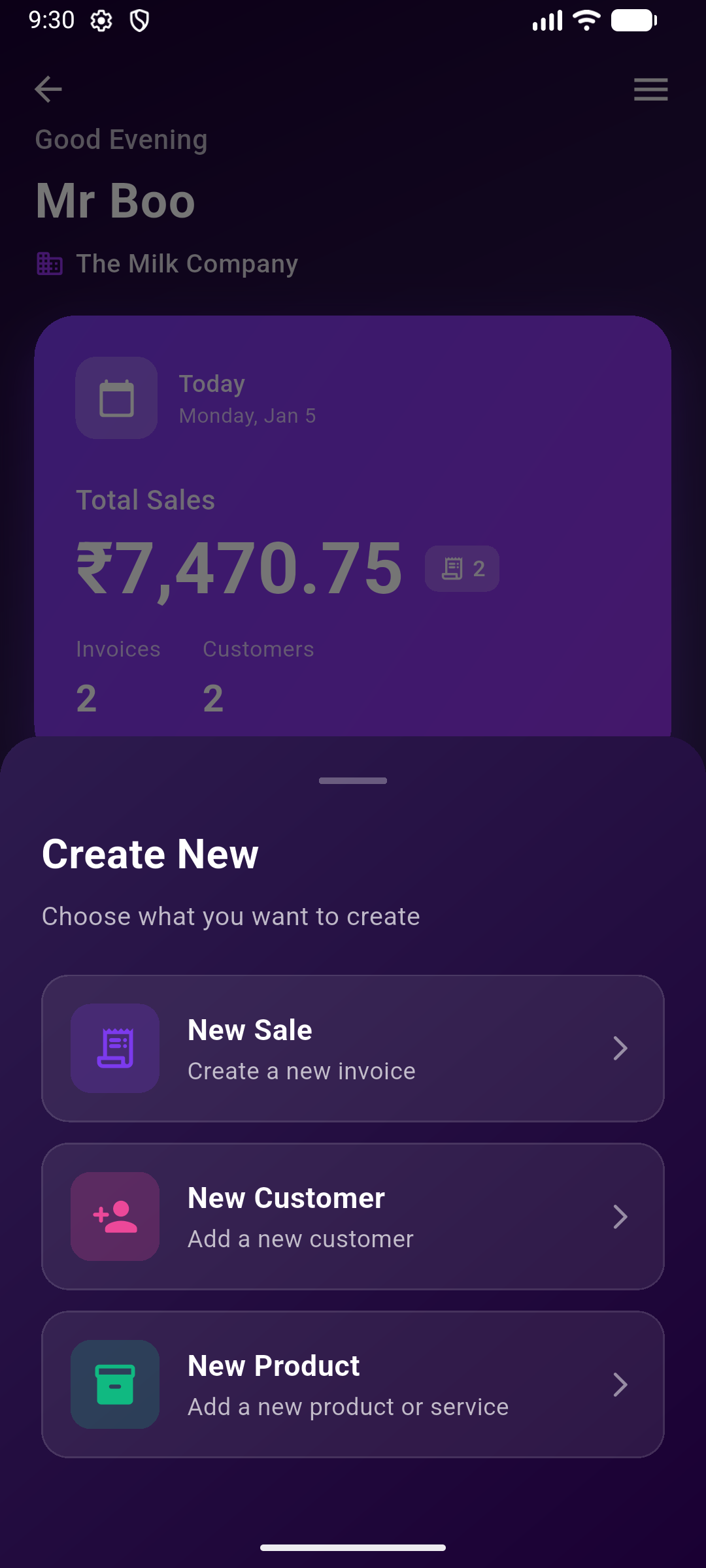Expand the New Sale card chevron
Screen dimensions: 706x1568
tap(621, 1048)
